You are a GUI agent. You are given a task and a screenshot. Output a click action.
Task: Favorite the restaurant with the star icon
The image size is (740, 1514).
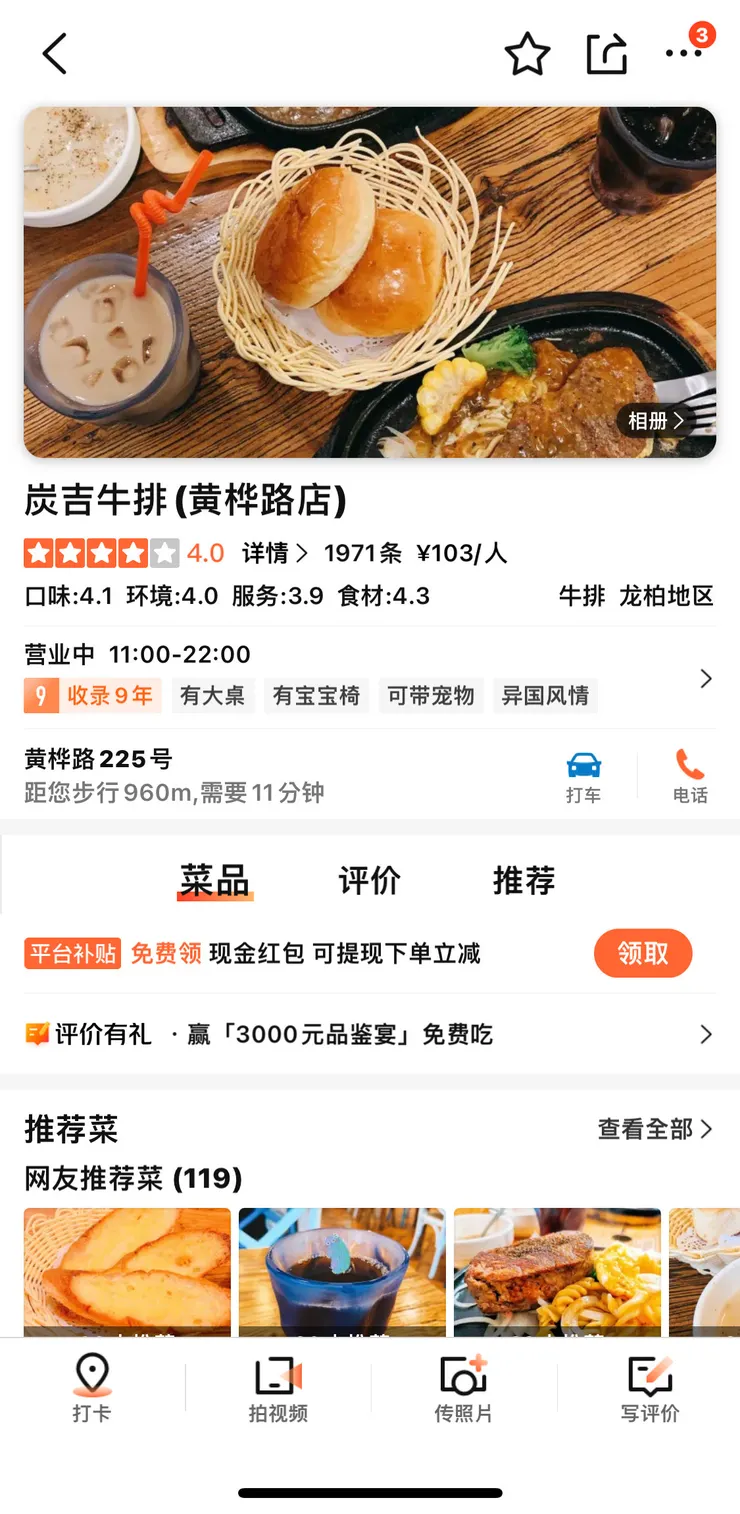[527, 57]
